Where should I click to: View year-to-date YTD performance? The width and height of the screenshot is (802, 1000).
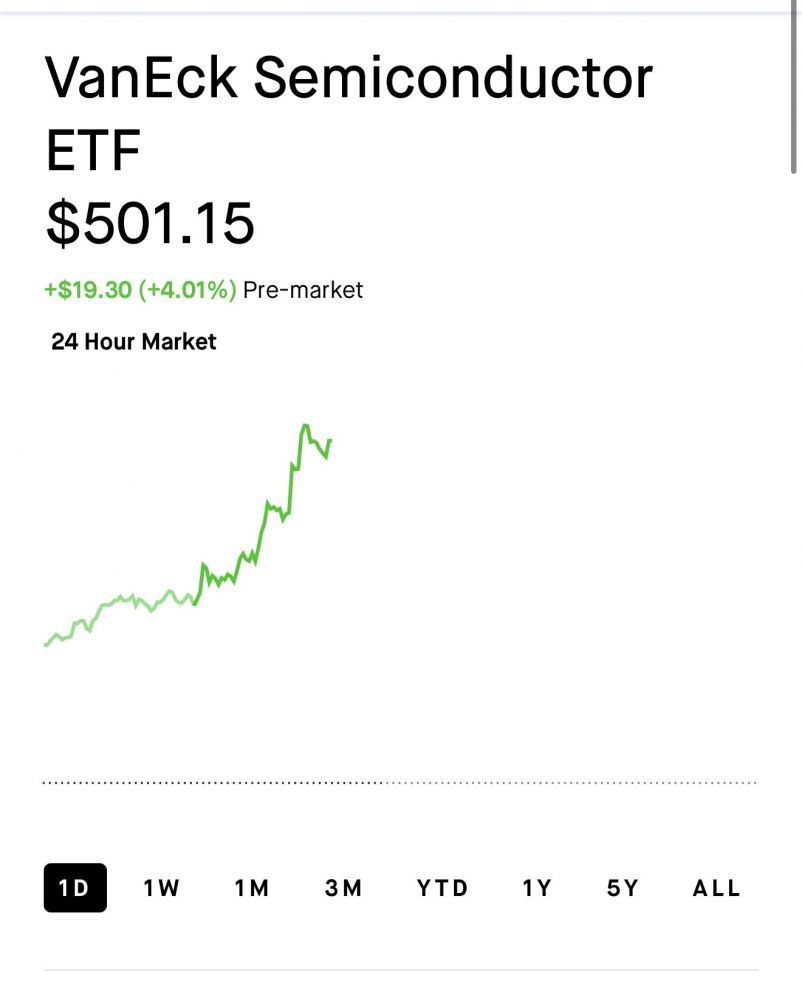[442, 888]
